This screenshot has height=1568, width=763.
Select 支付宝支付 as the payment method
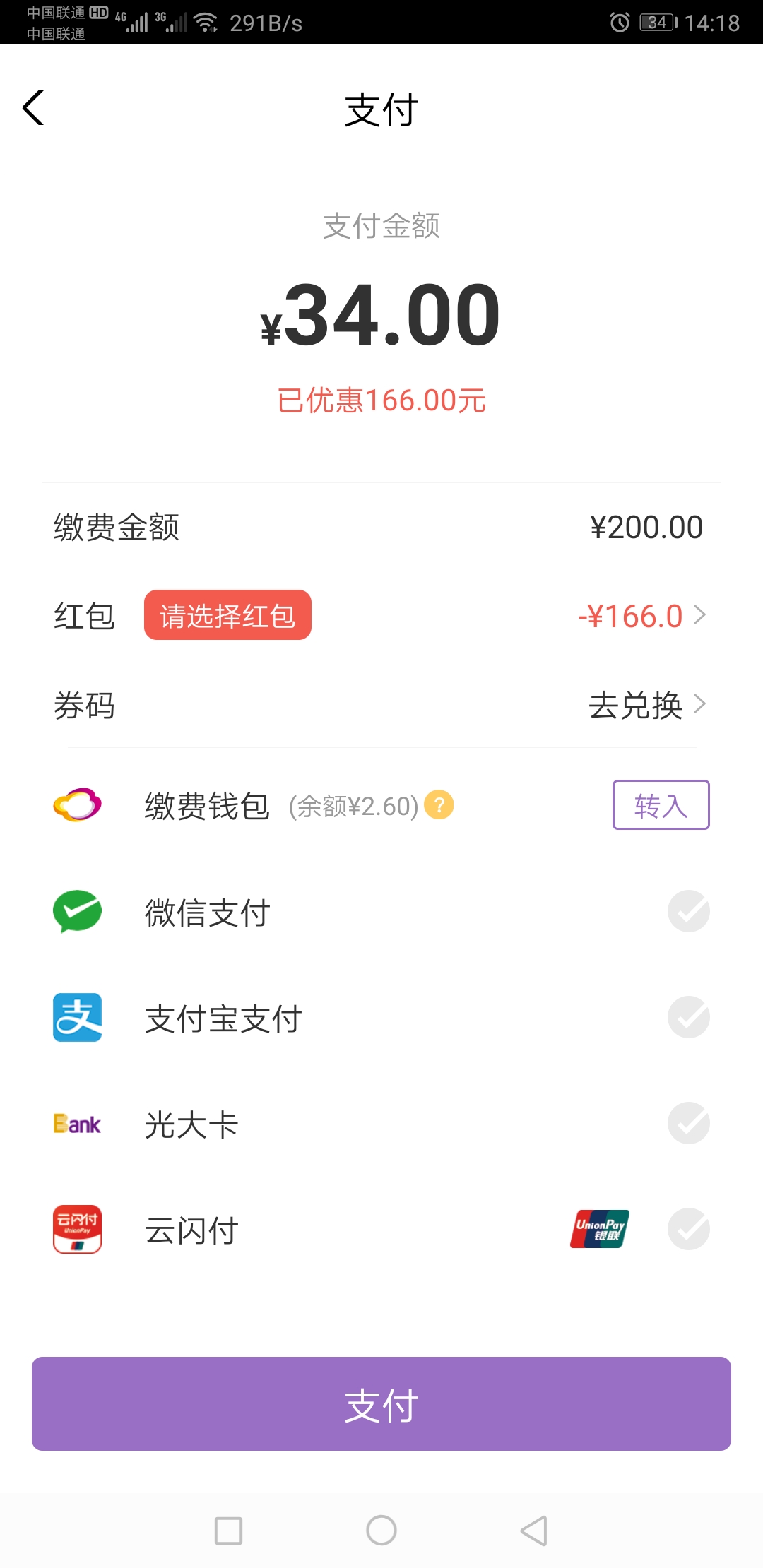point(381,1018)
